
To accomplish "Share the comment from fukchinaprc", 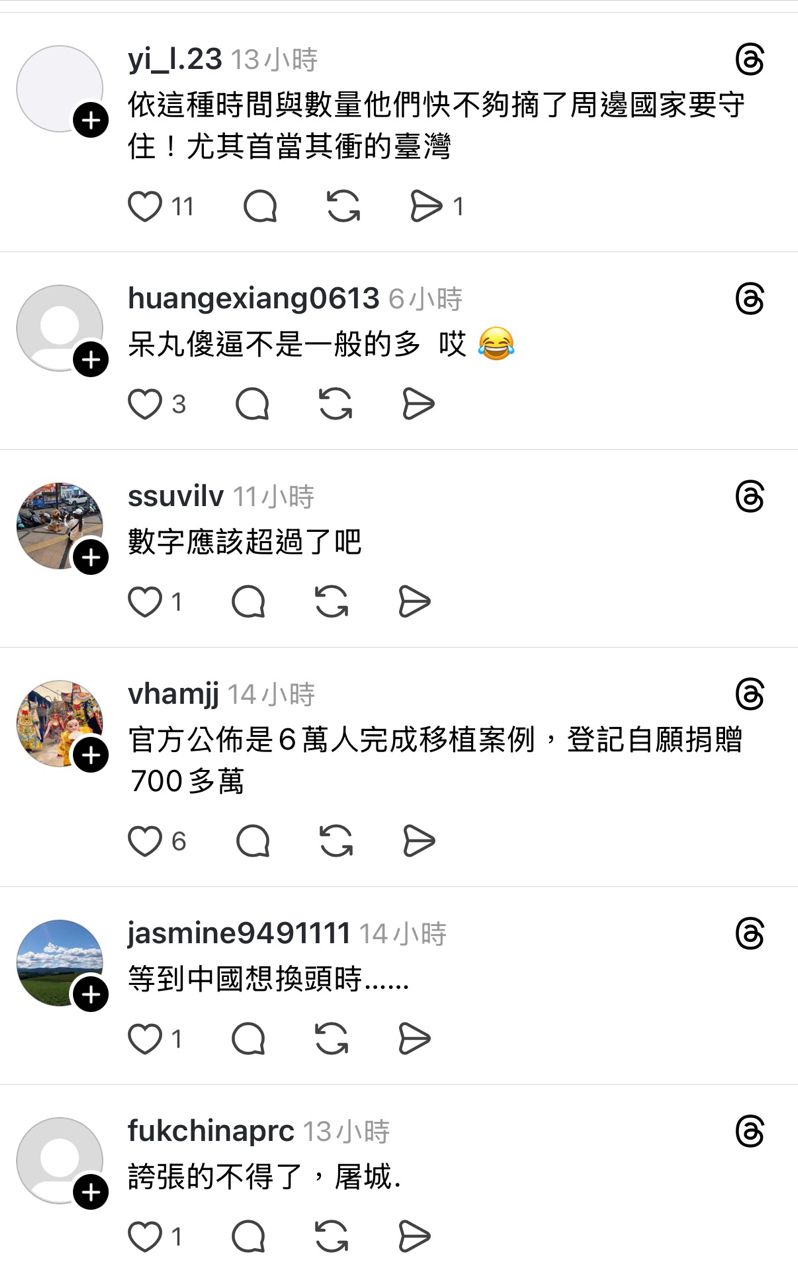I will pos(414,1237).
